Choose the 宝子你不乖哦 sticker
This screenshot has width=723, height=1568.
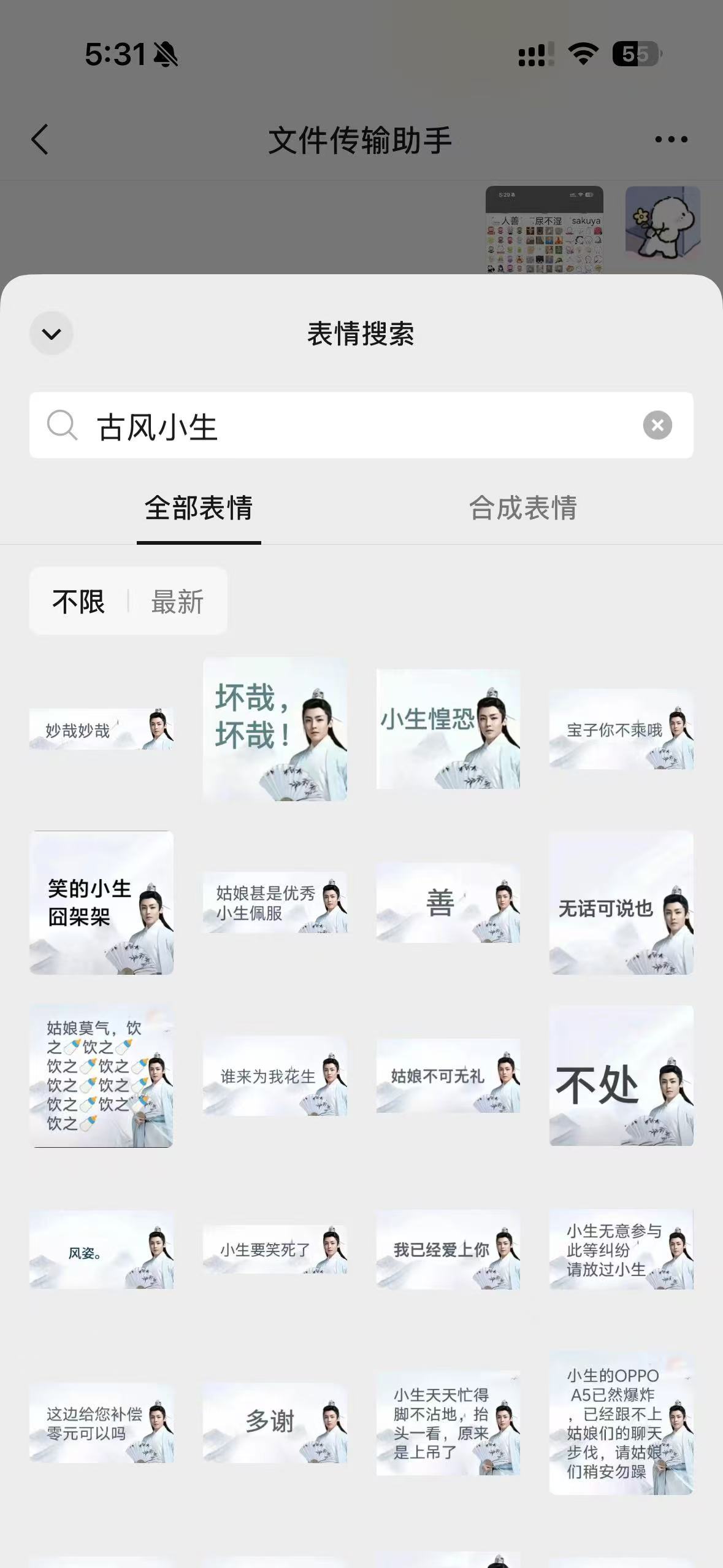coord(621,729)
